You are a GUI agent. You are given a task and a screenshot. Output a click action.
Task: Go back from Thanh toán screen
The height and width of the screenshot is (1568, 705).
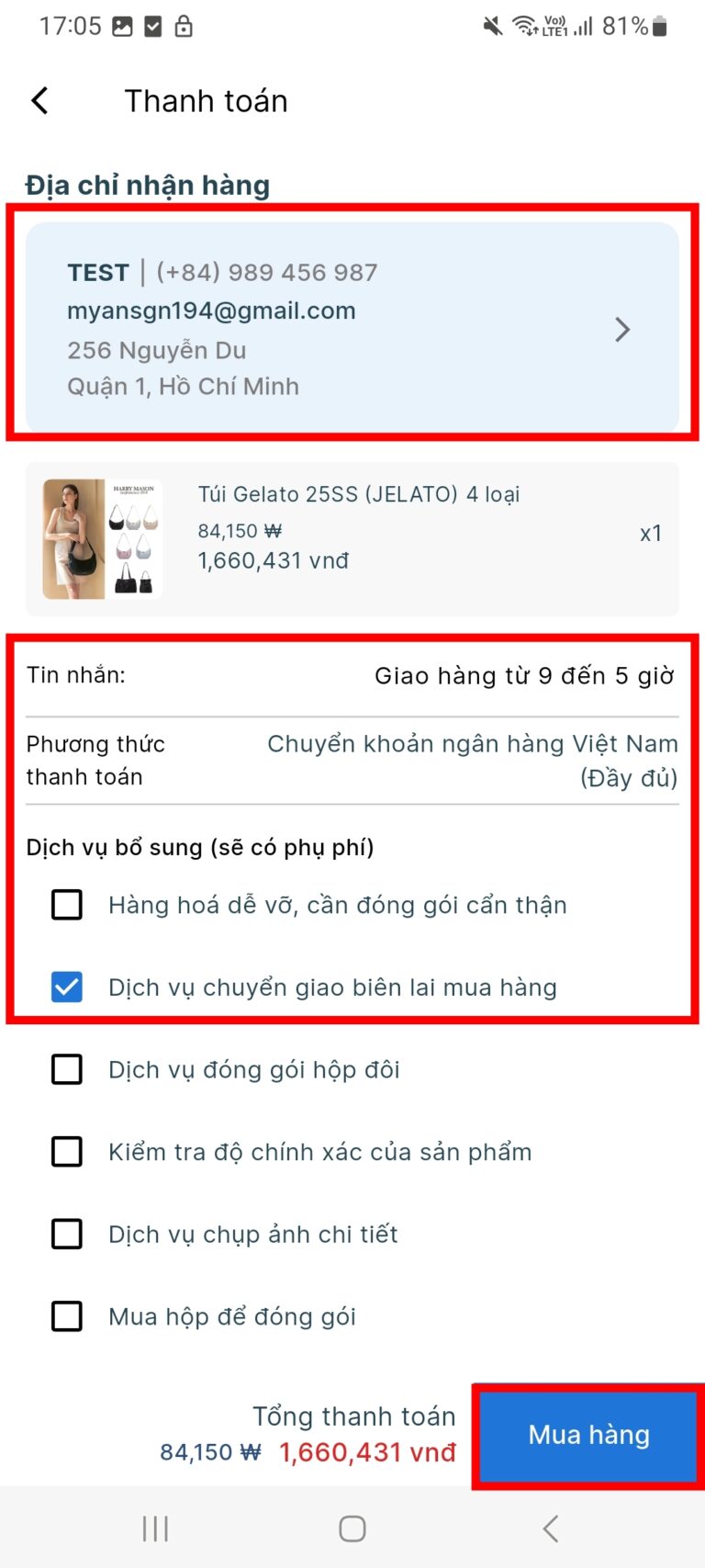pyautogui.click(x=39, y=101)
